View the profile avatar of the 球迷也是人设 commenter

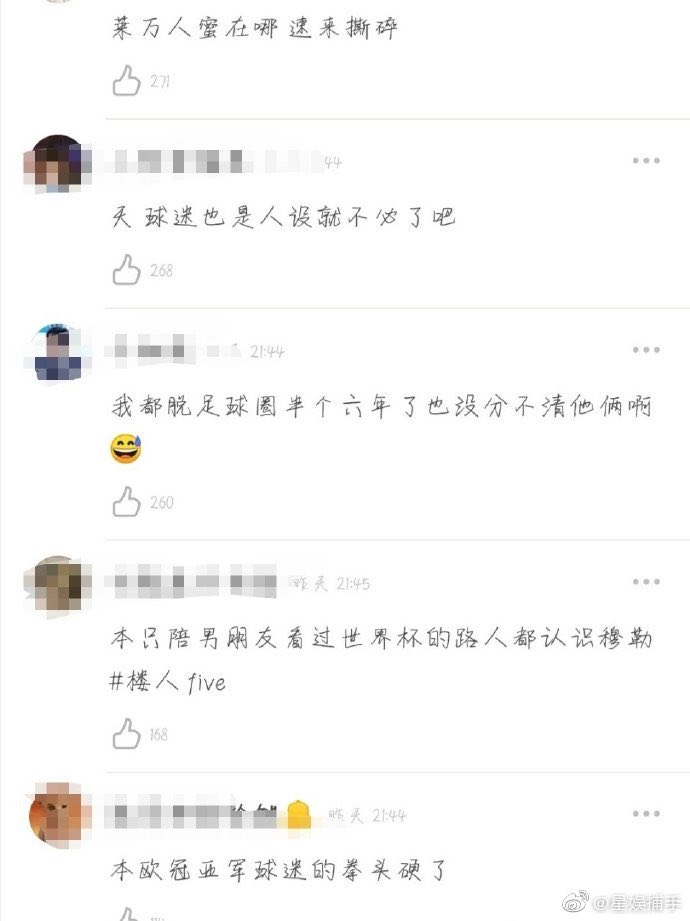57,163
